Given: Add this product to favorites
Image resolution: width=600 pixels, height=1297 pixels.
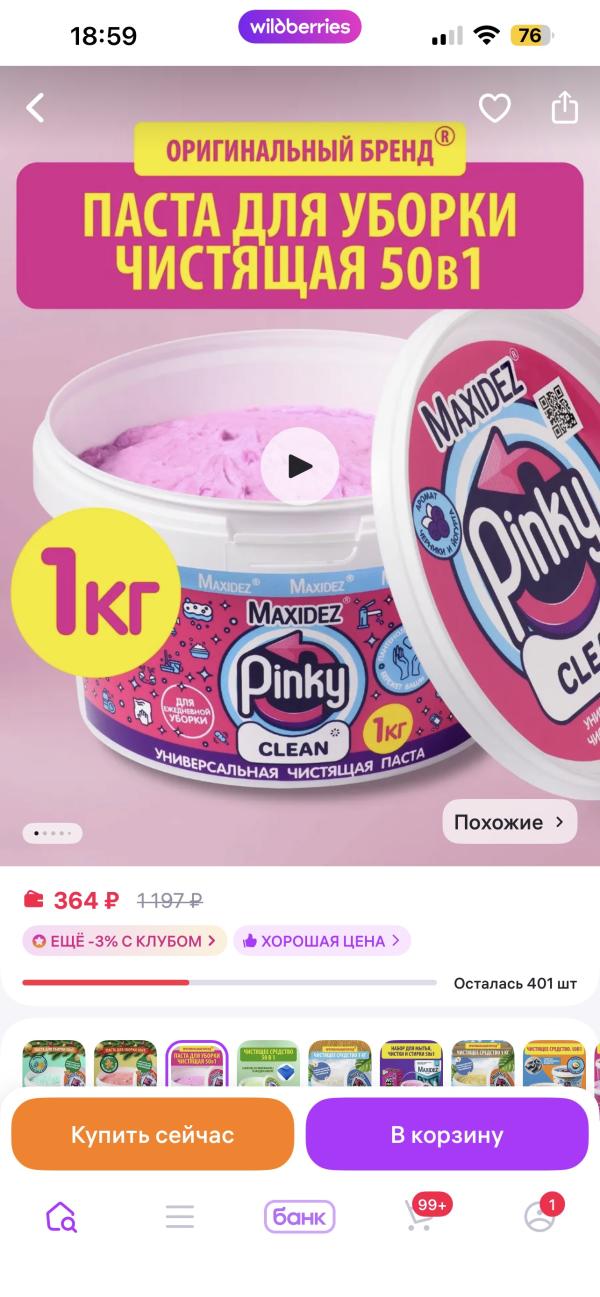Looking at the screenshot, I should [494, 108].
